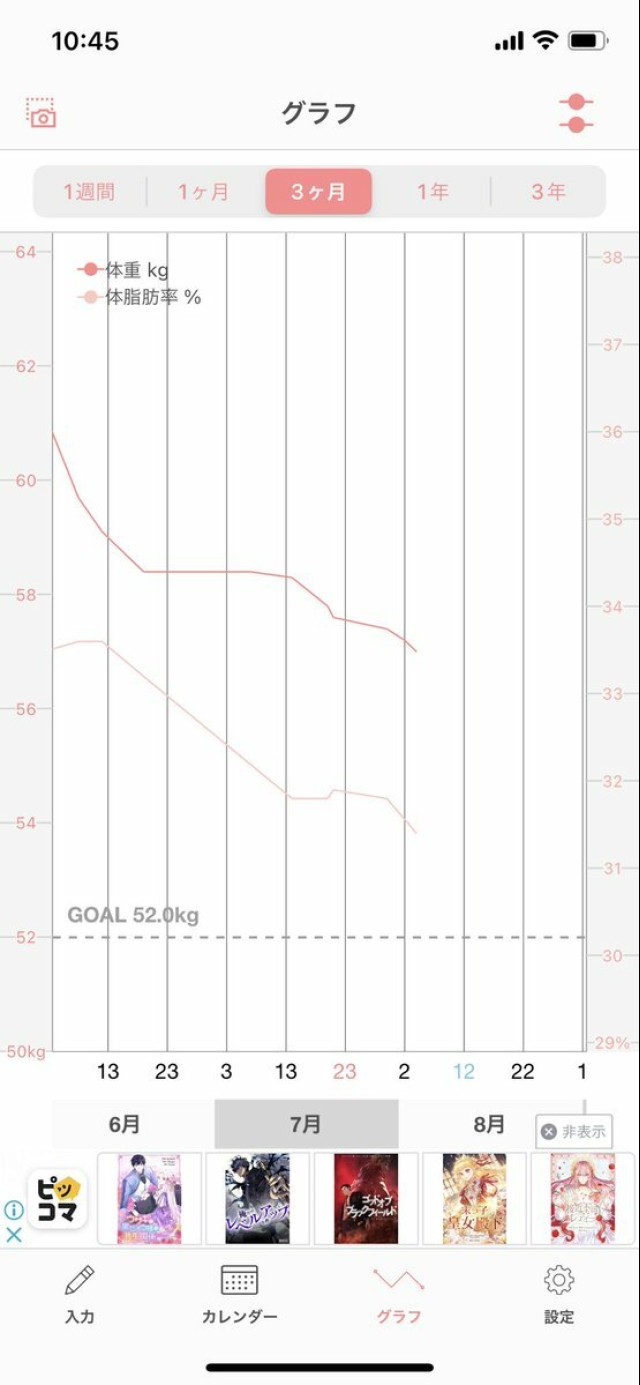Screen dimensions: 640x1385
Task: Go to the 入力 tab
Action: (x=79, y=1293)
